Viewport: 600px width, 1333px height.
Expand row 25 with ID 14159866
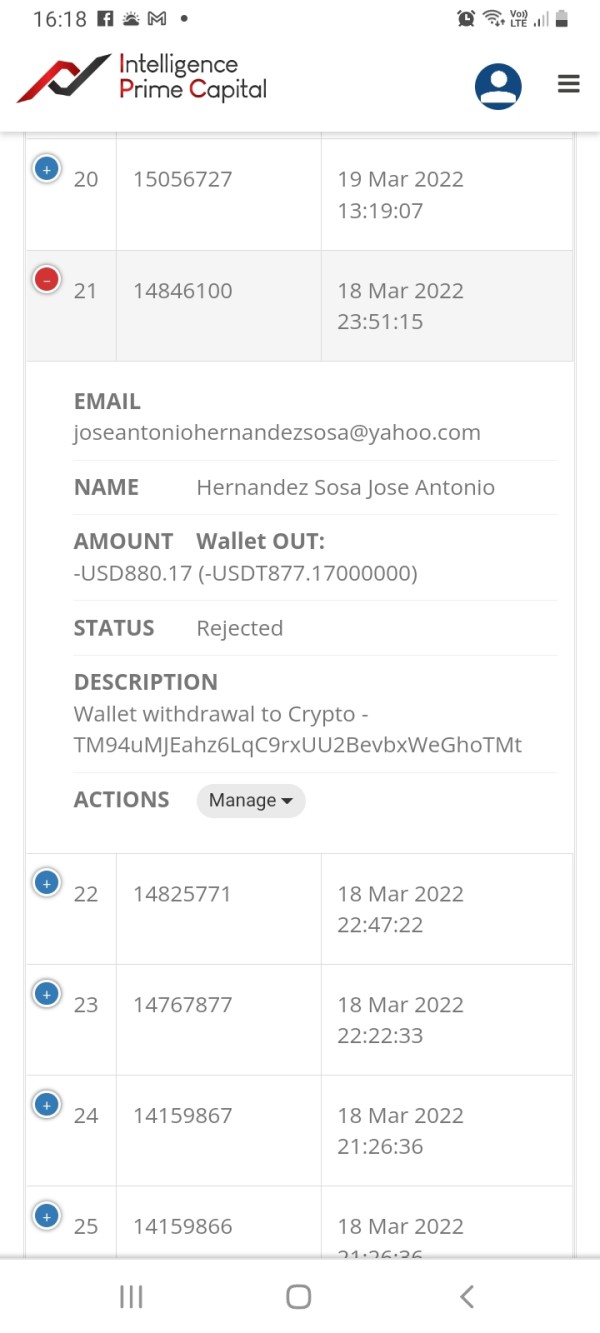click(46, 1216)
